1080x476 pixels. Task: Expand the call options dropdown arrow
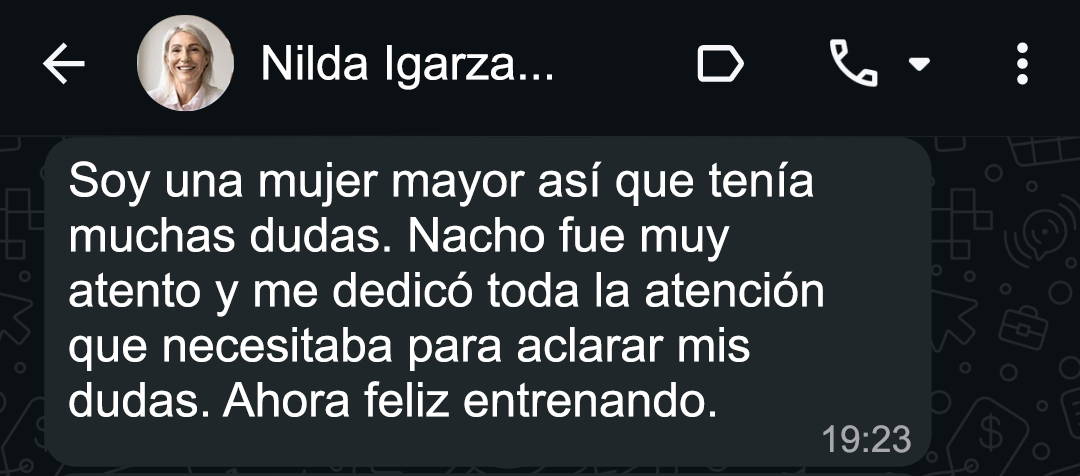click(x=918, y=65)
